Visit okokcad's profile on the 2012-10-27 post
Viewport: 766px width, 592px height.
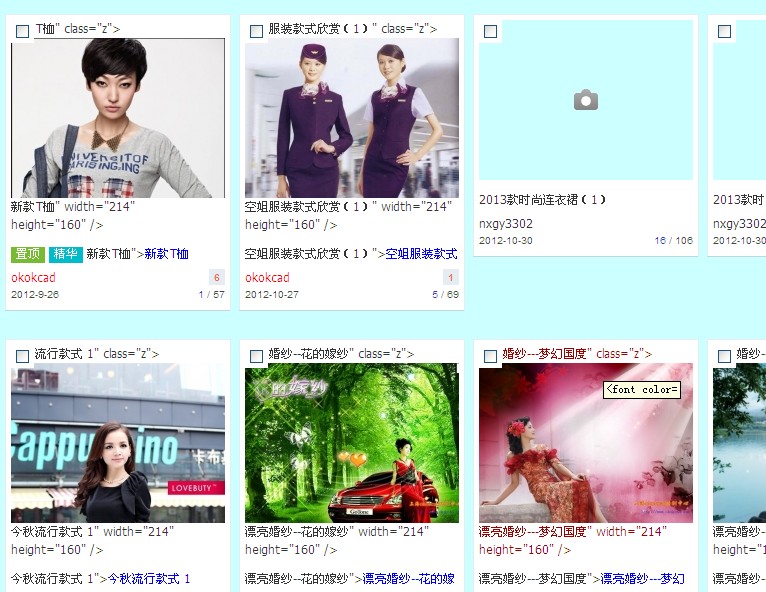coord(267,277)
